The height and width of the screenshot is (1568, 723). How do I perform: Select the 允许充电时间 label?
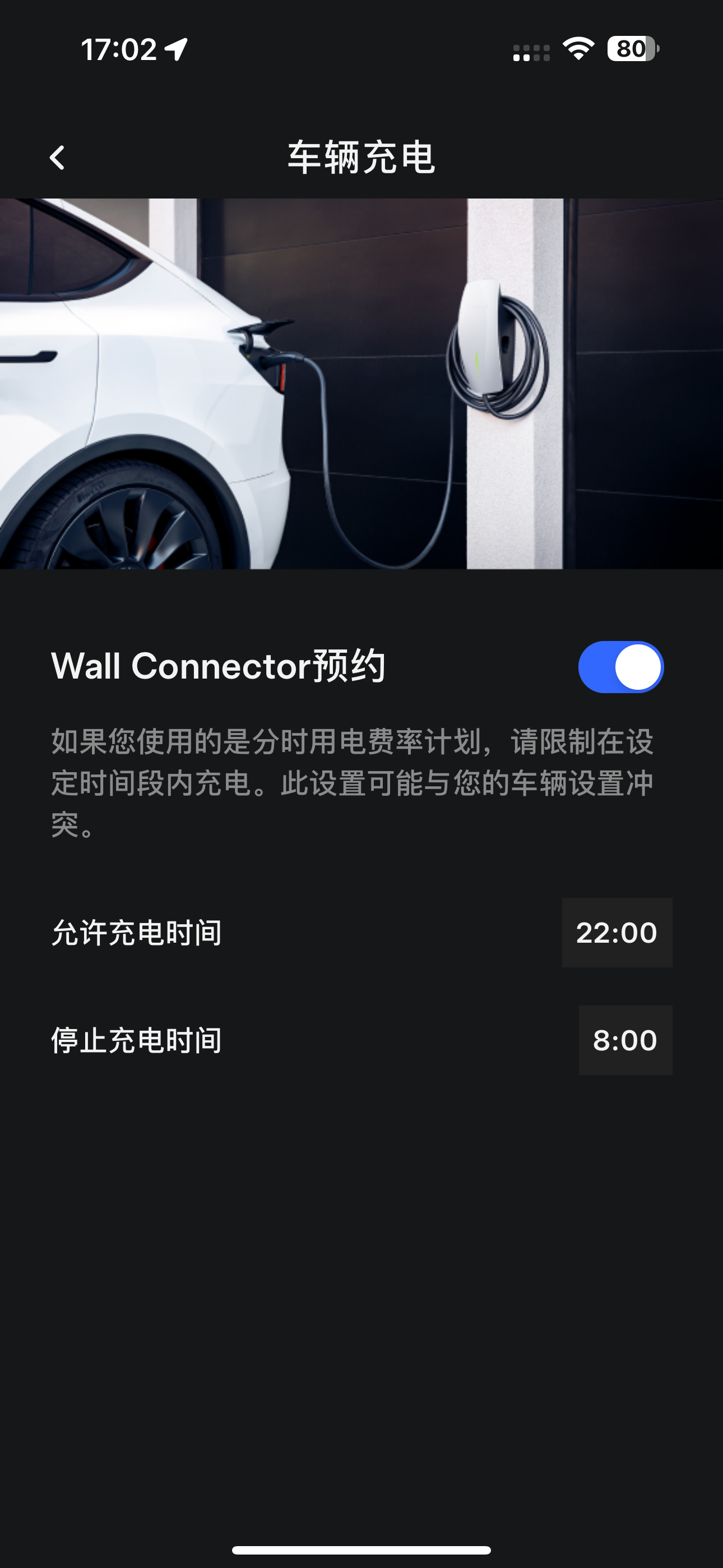(135, 932)
